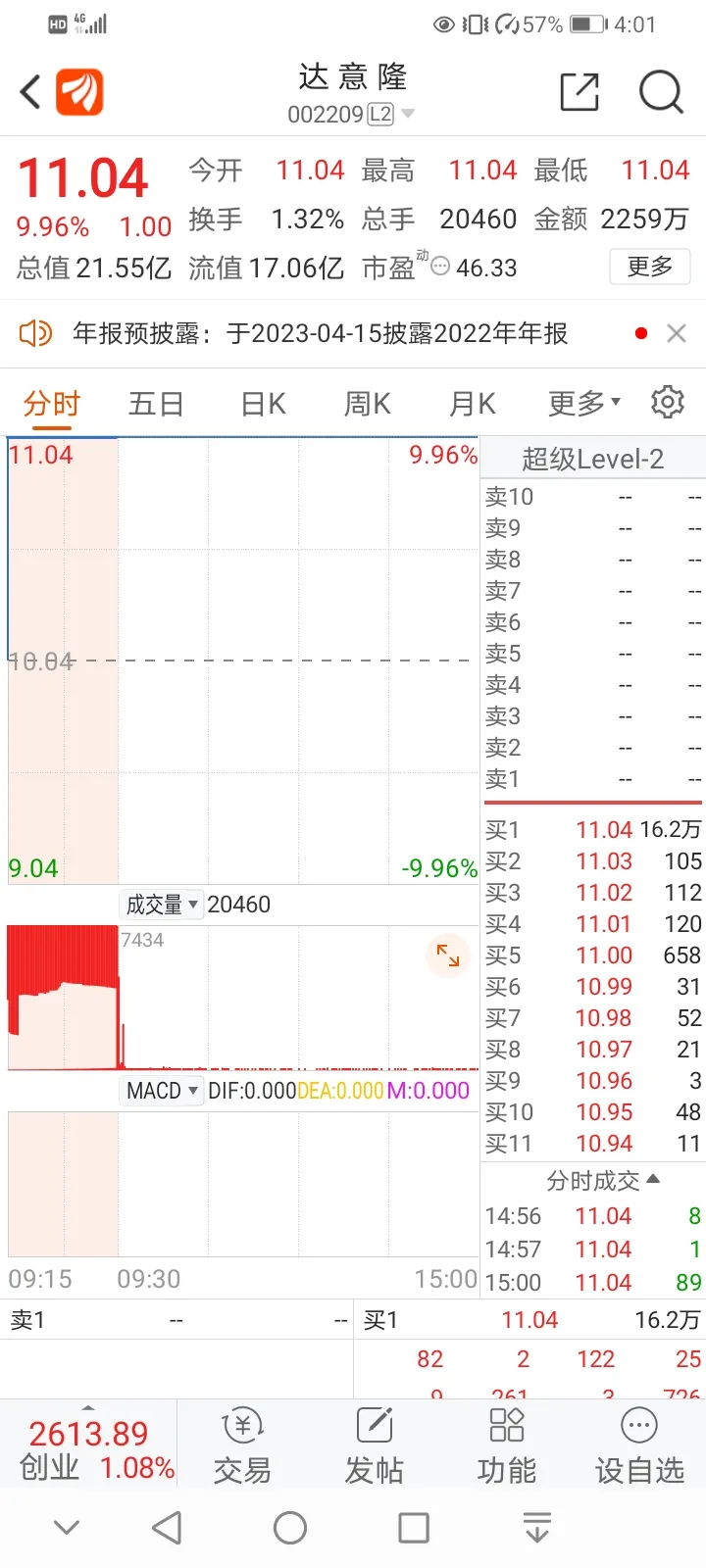Expand the chart to full screen
This screenshot has width=706, height=1568.
(448, 955)
